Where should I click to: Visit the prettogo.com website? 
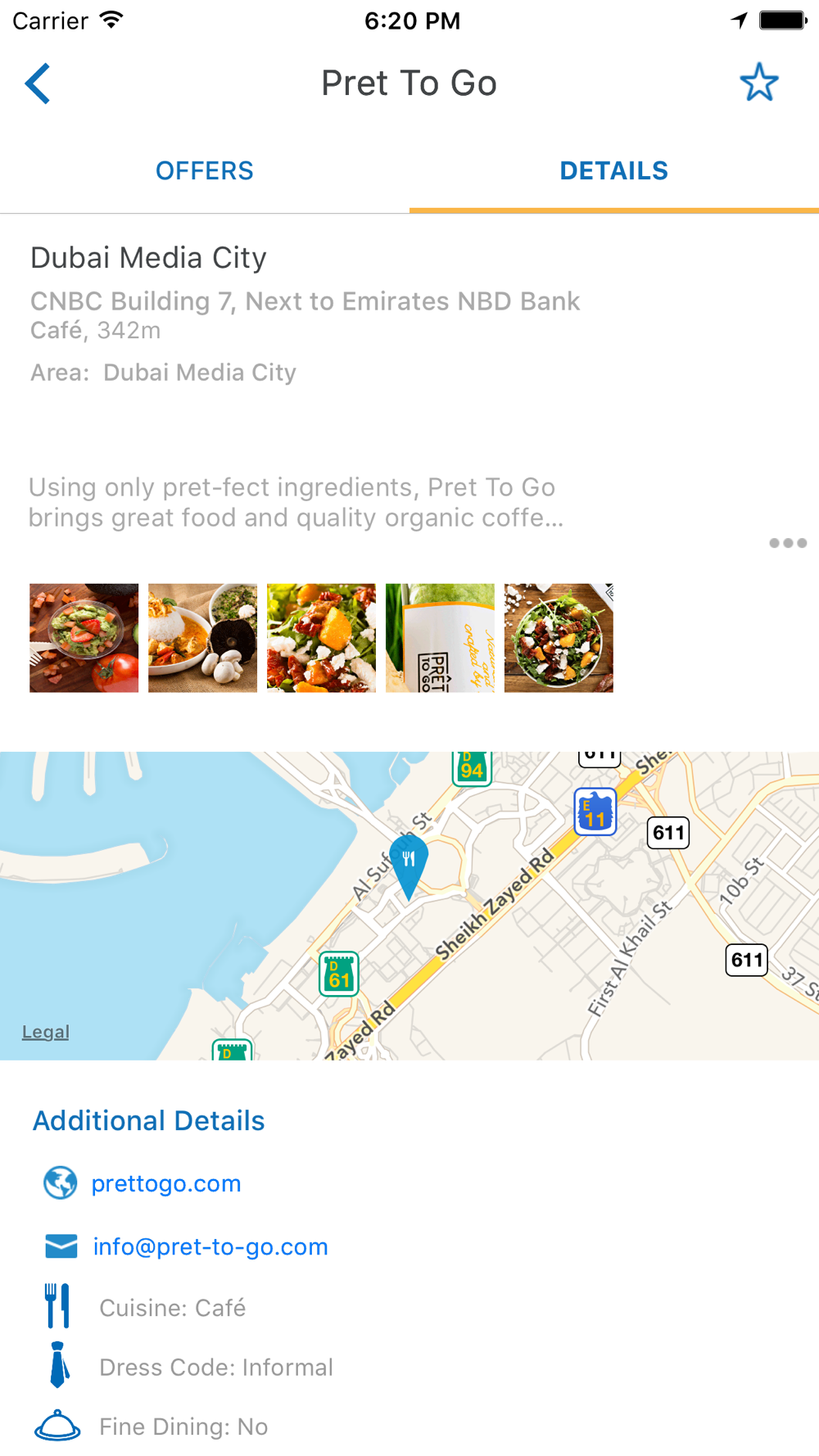coord(166,1183)
